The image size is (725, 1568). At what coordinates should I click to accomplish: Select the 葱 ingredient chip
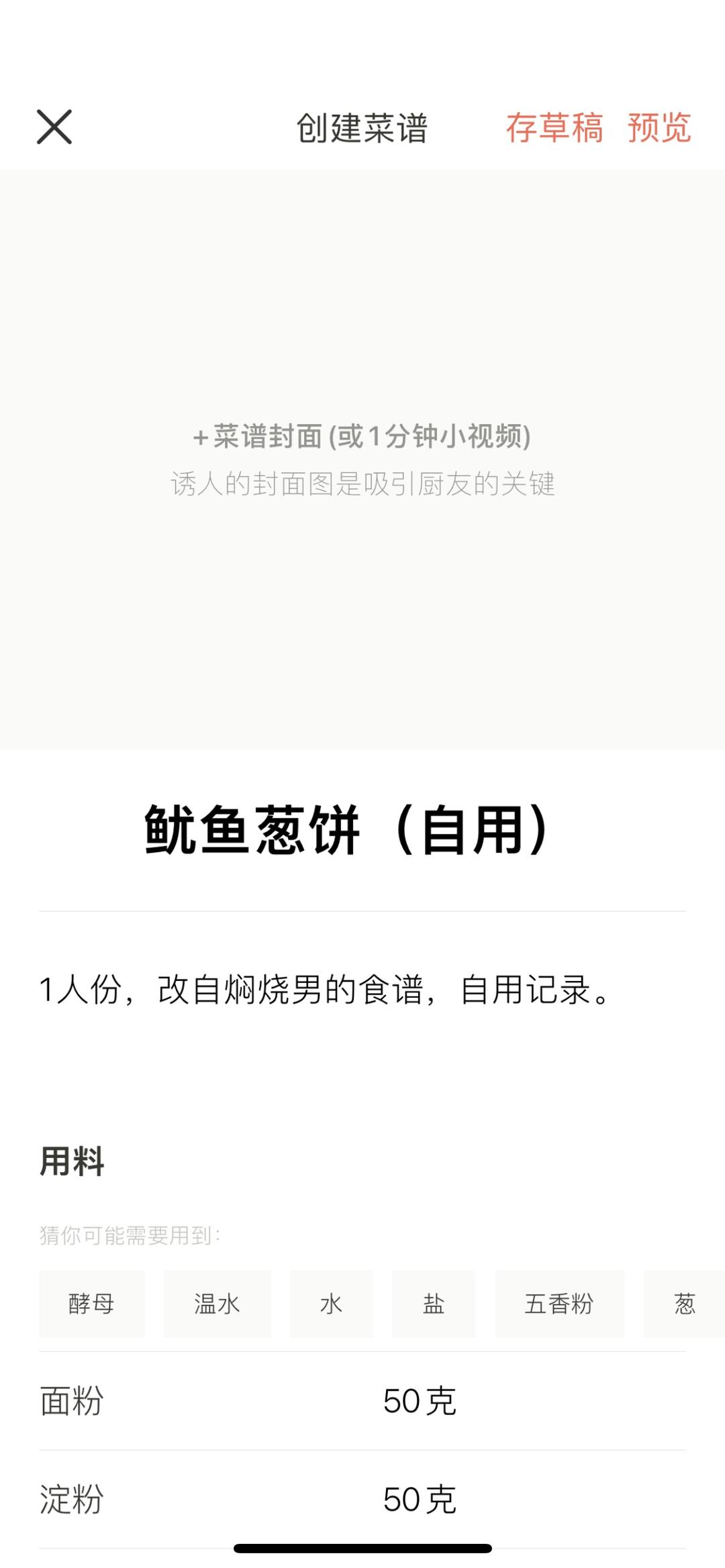684,1304
